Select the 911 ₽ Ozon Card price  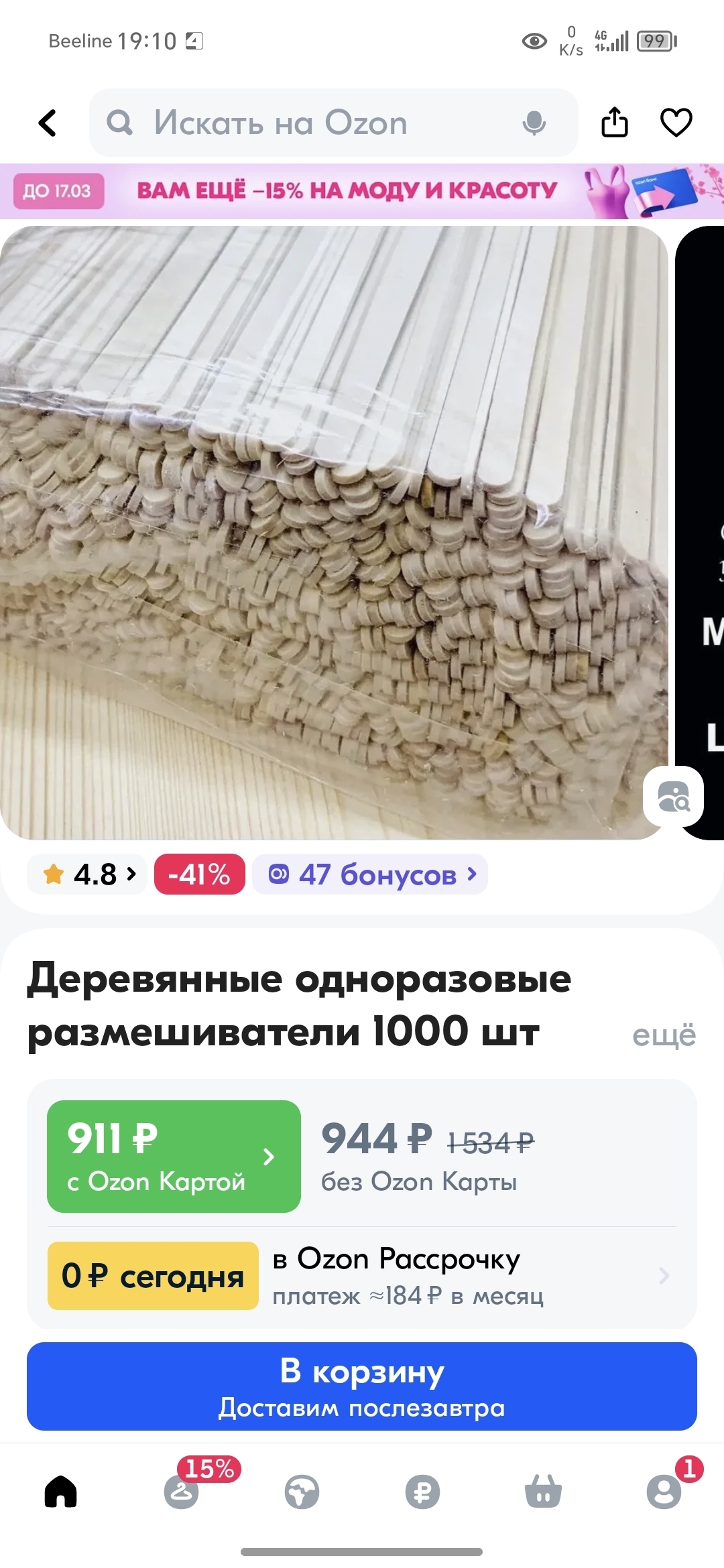pyautogui.click(x=173, y=1156)
